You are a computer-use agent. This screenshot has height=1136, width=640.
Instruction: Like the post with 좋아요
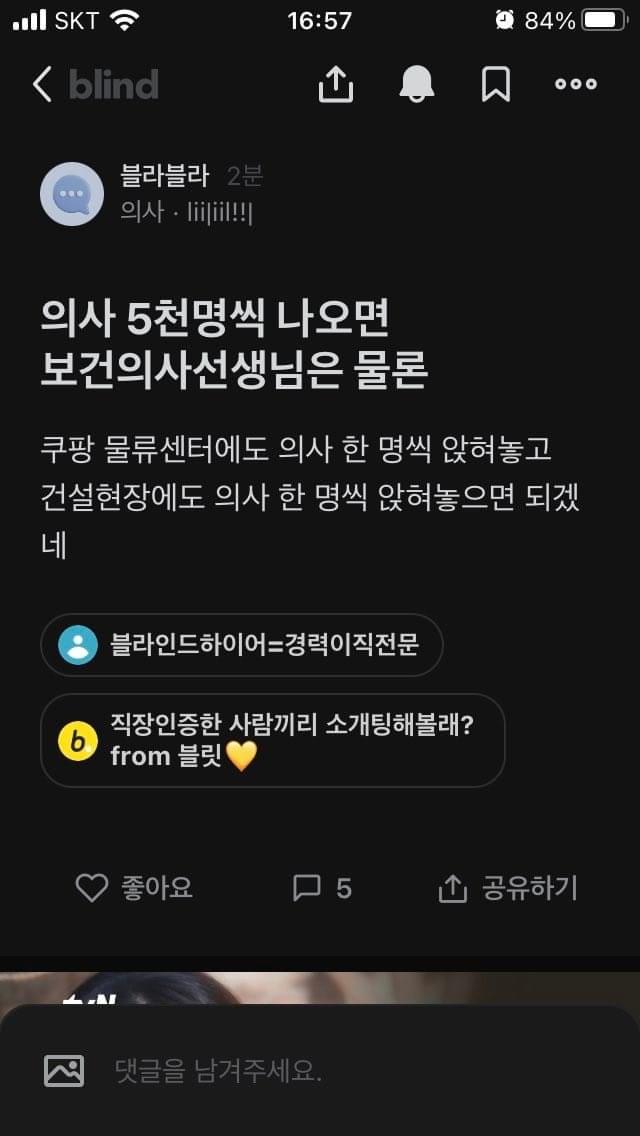click(135, 888)
